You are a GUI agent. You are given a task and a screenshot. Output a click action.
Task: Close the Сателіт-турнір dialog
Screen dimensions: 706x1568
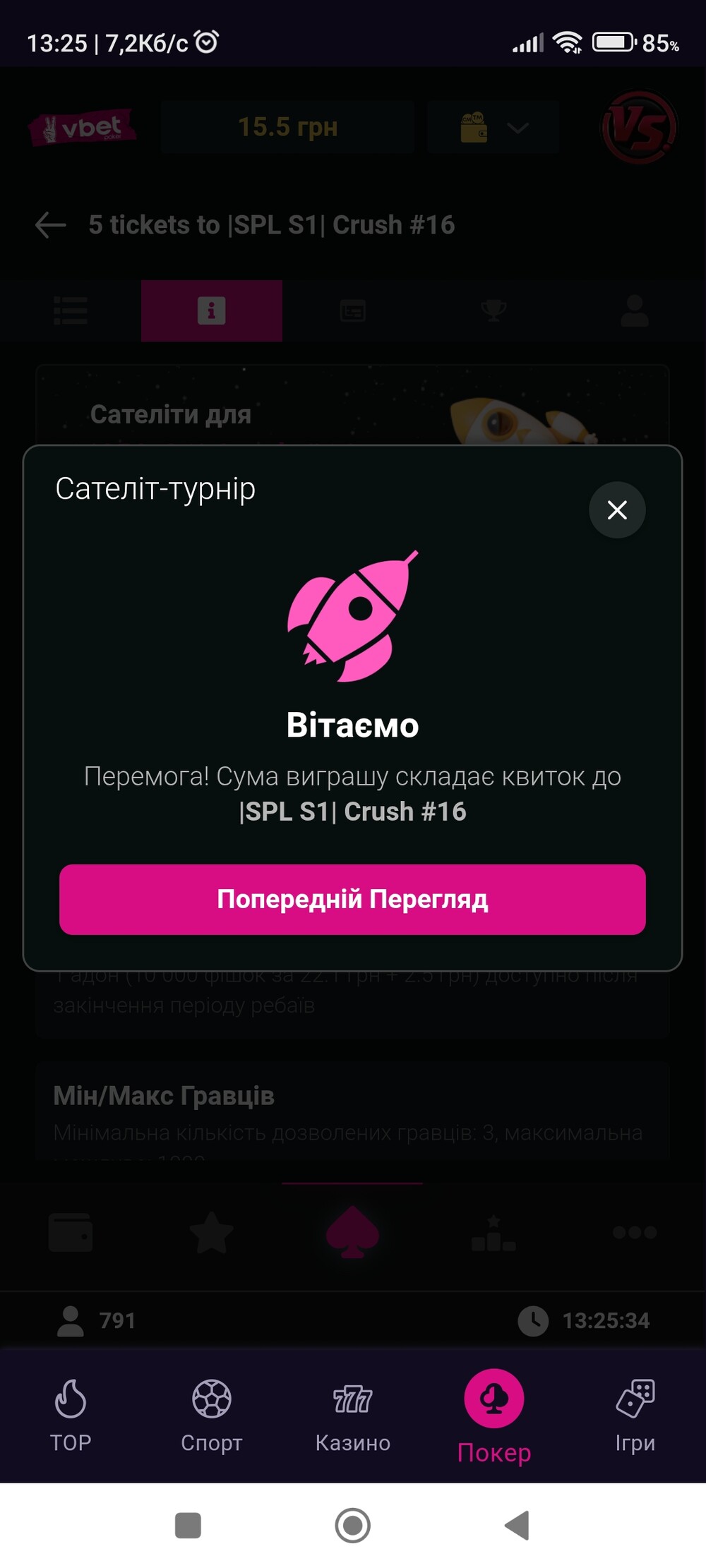click(x=617, y=509)
